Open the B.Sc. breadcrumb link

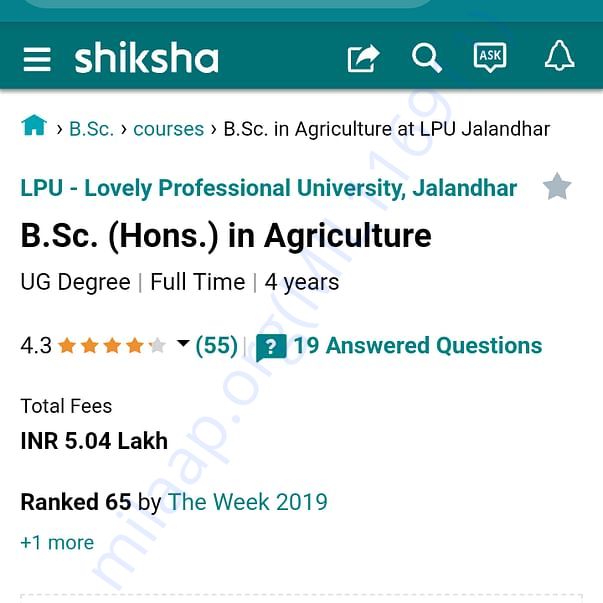point(91,129)
